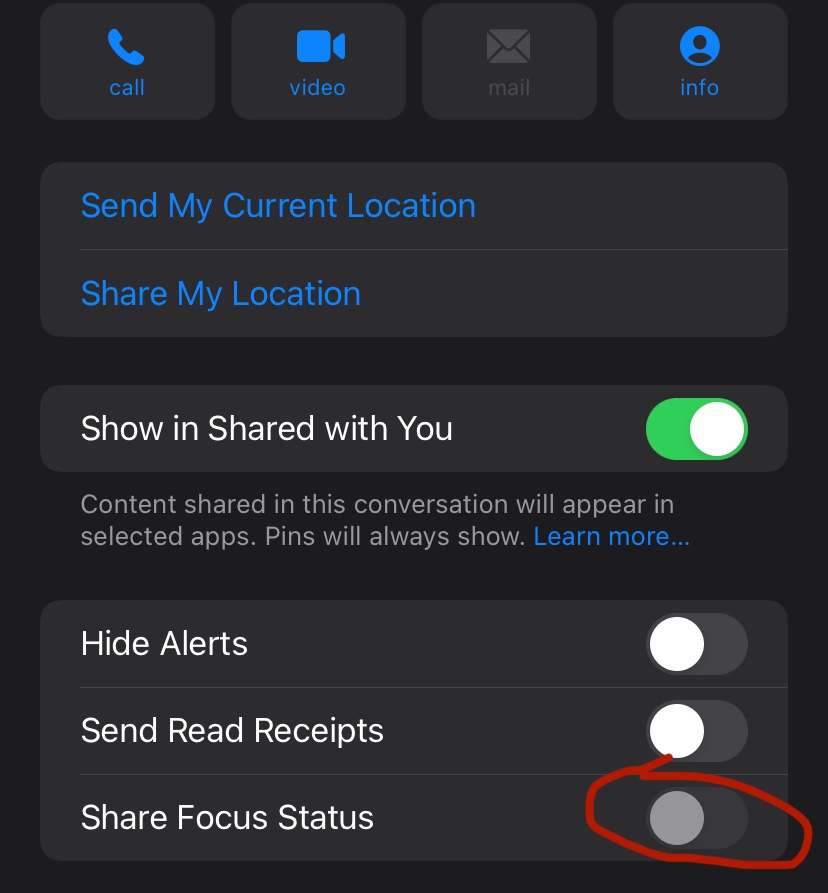Turn off Show in Shared with You
Viewport: 828px width, 893px height.
pos(696,429)
